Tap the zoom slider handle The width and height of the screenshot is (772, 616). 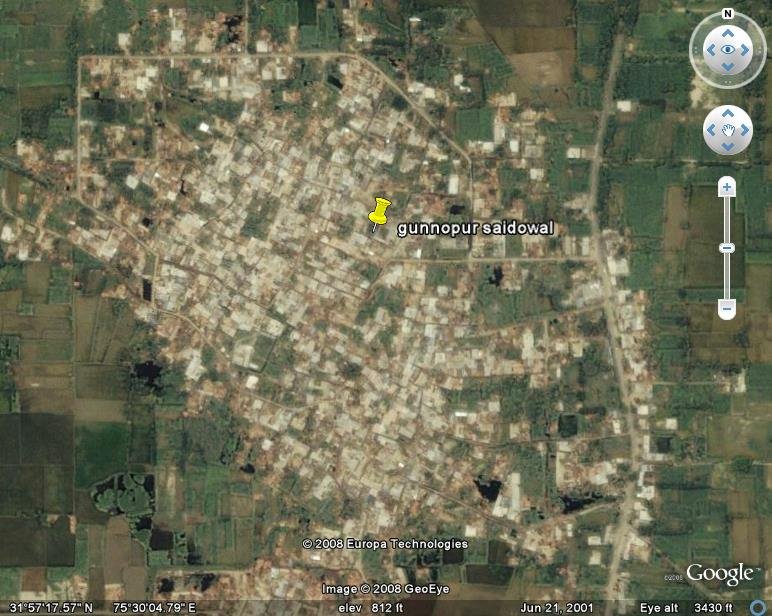pyautogui.click(x=727, y=248)
